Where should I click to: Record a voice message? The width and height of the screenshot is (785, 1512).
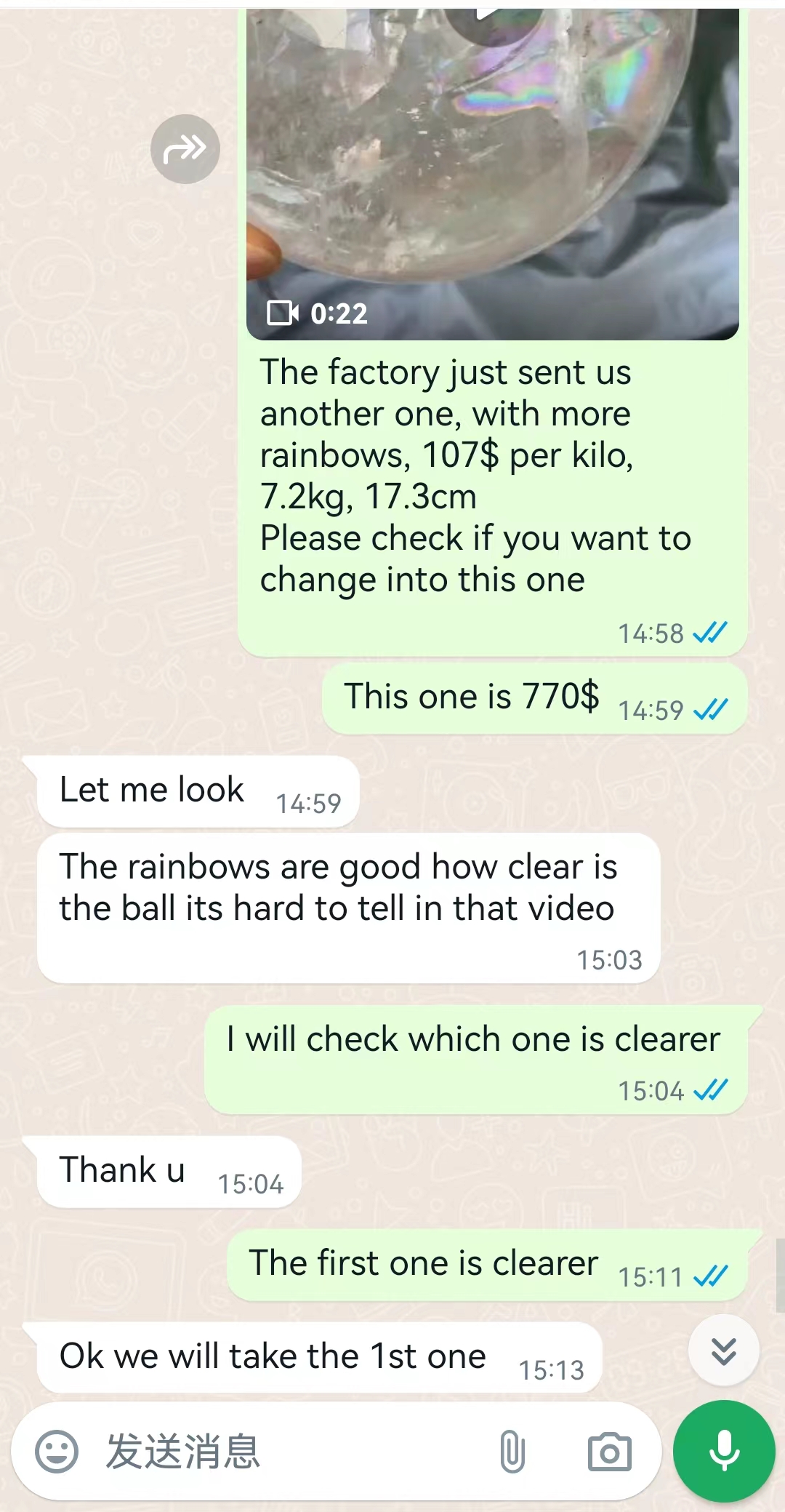coord(724,1451)
